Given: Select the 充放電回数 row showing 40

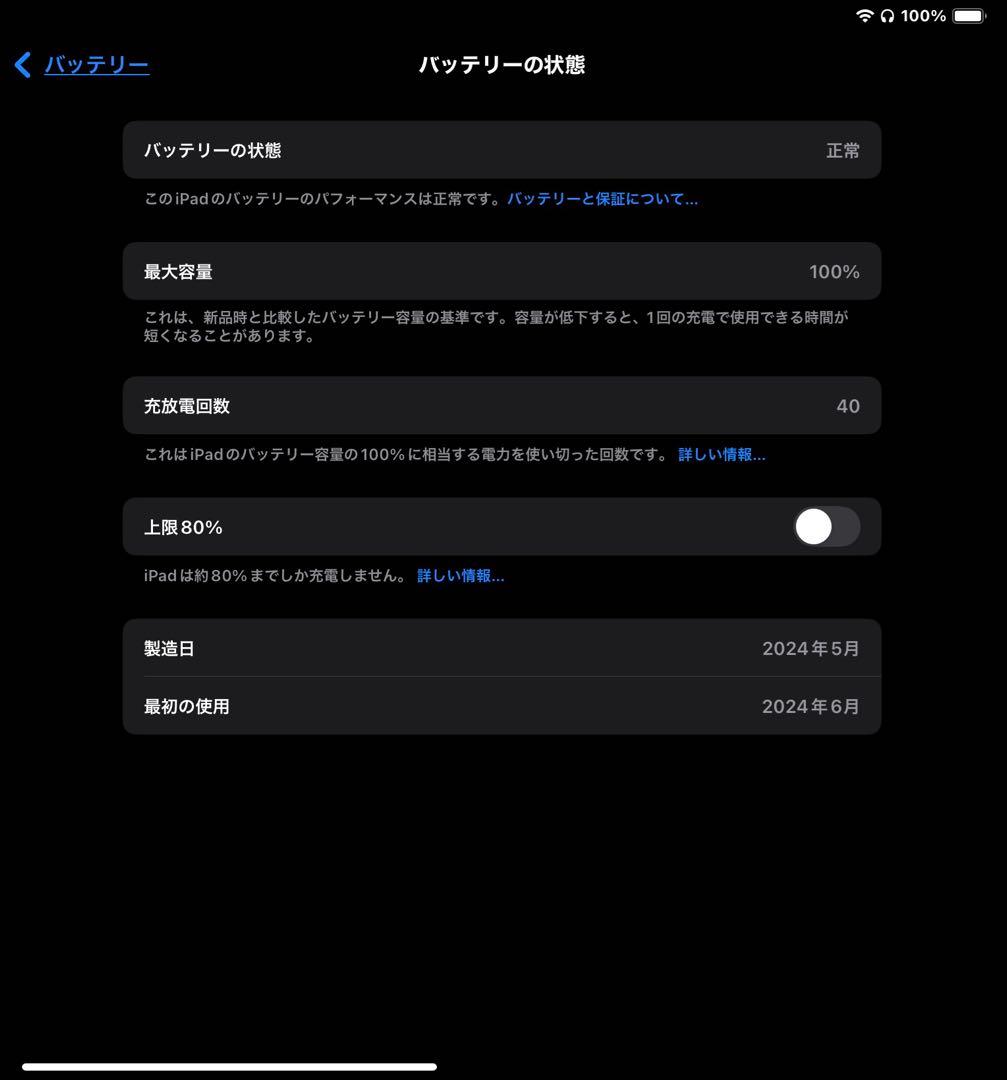Looking at the screenshot, I should 502,405.
